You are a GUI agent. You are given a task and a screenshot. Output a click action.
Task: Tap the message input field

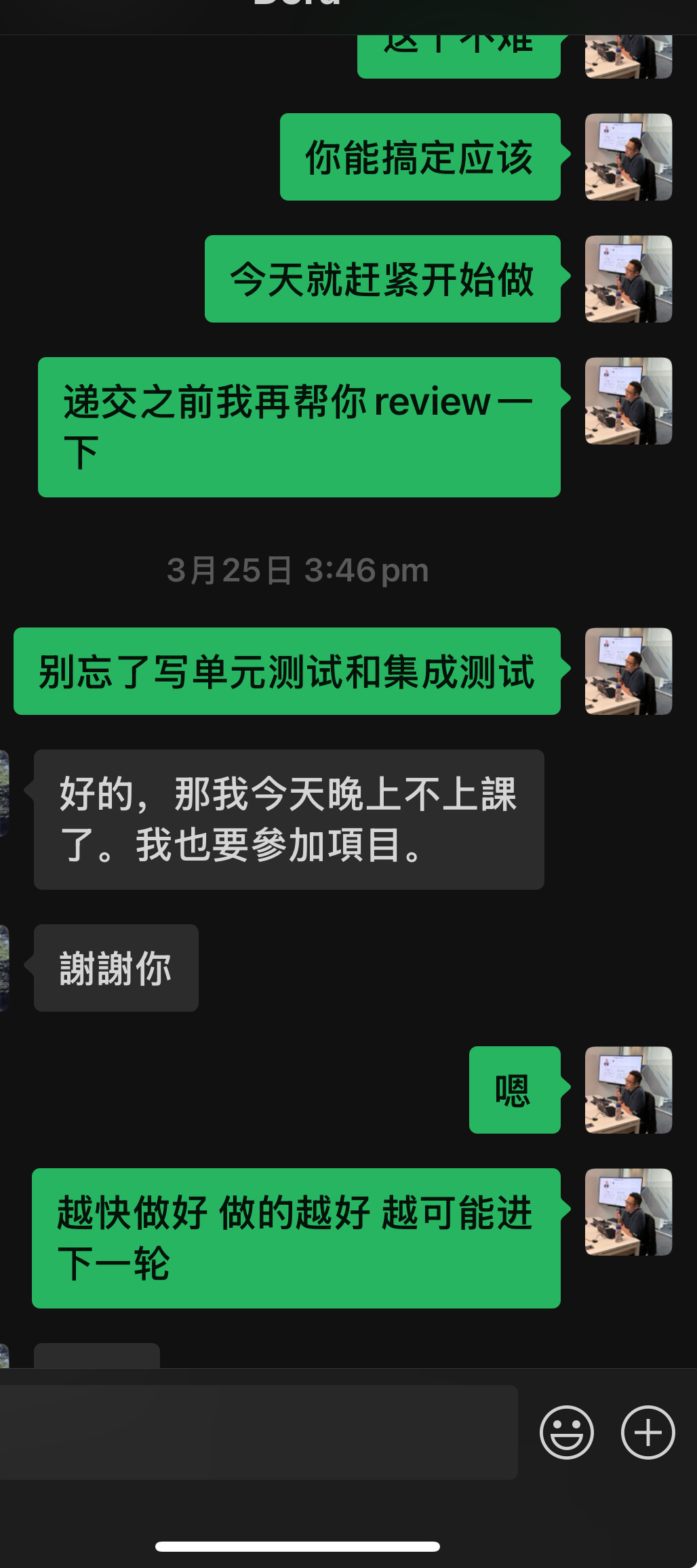click(258, 1432)
